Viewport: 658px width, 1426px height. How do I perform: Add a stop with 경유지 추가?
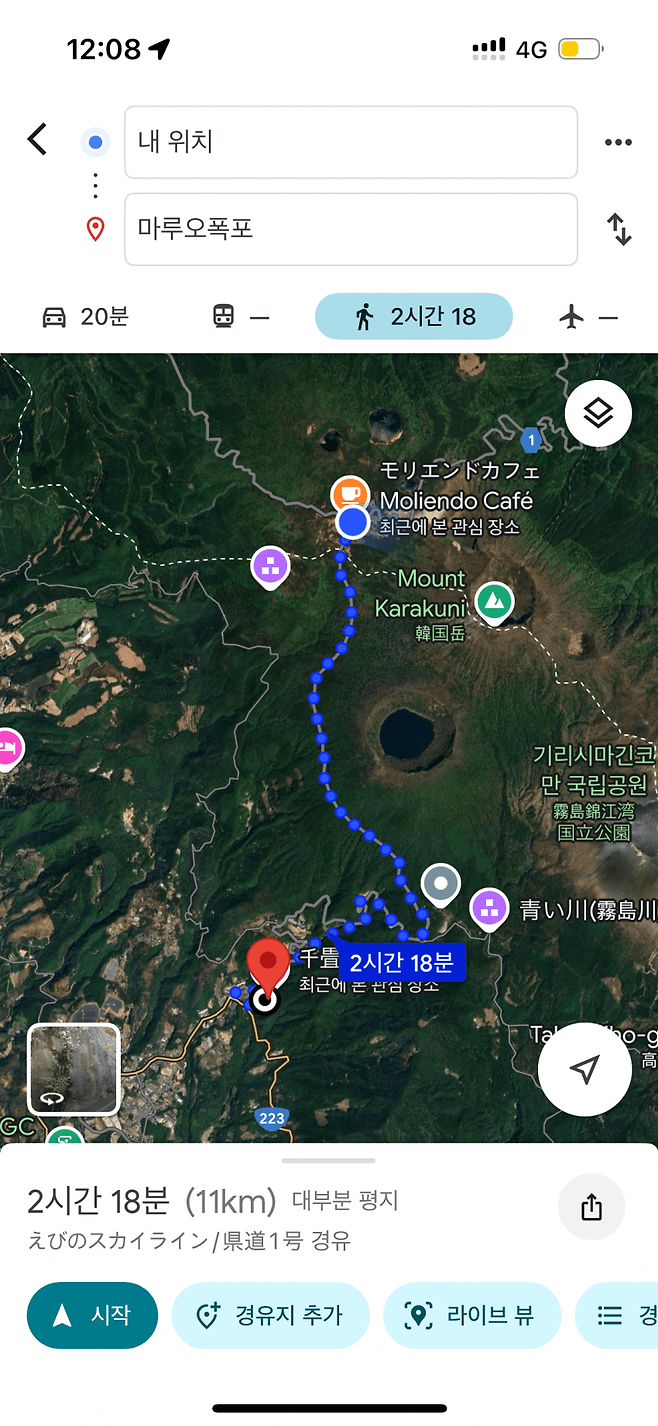(x=270, y=1315)
